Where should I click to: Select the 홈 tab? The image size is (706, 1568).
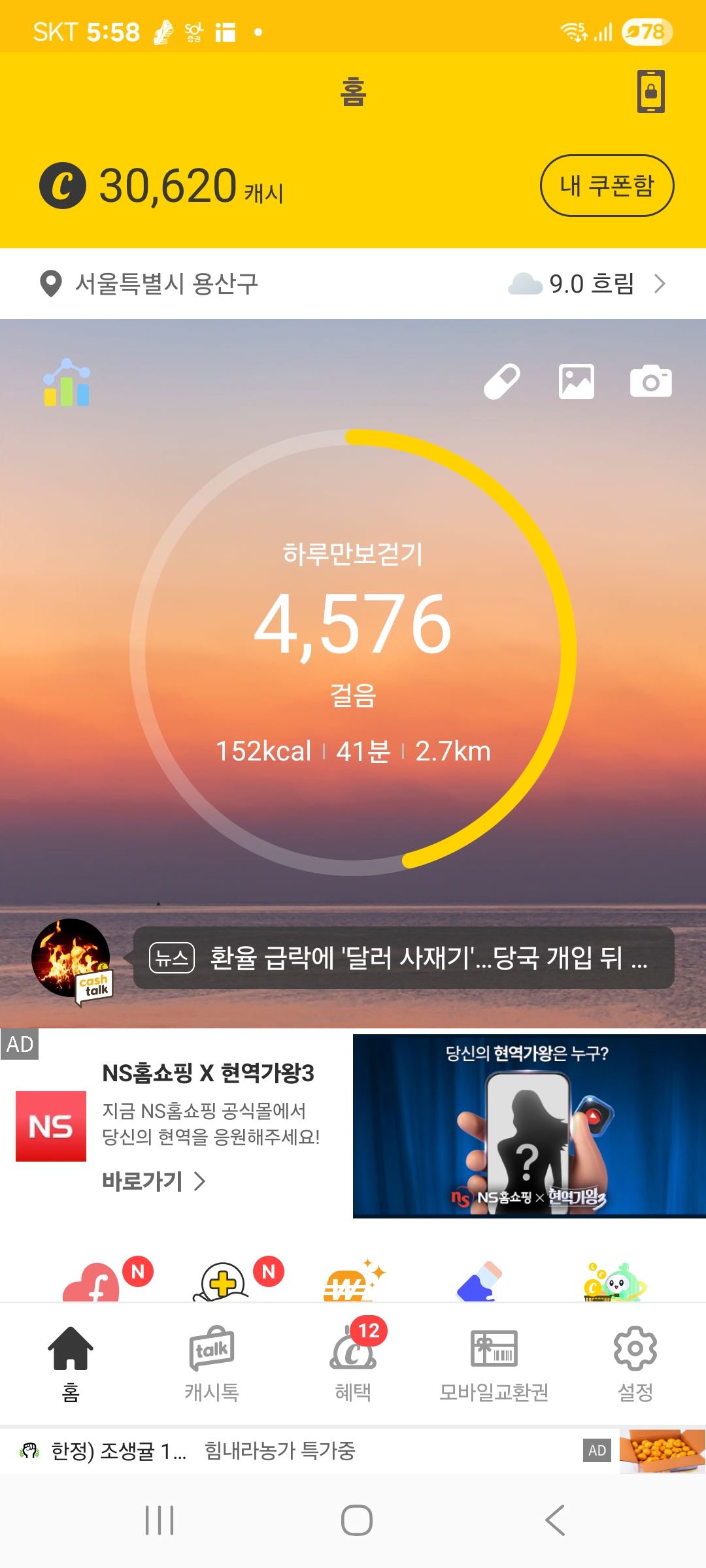pyautogui.click(x=71, y=1364)
